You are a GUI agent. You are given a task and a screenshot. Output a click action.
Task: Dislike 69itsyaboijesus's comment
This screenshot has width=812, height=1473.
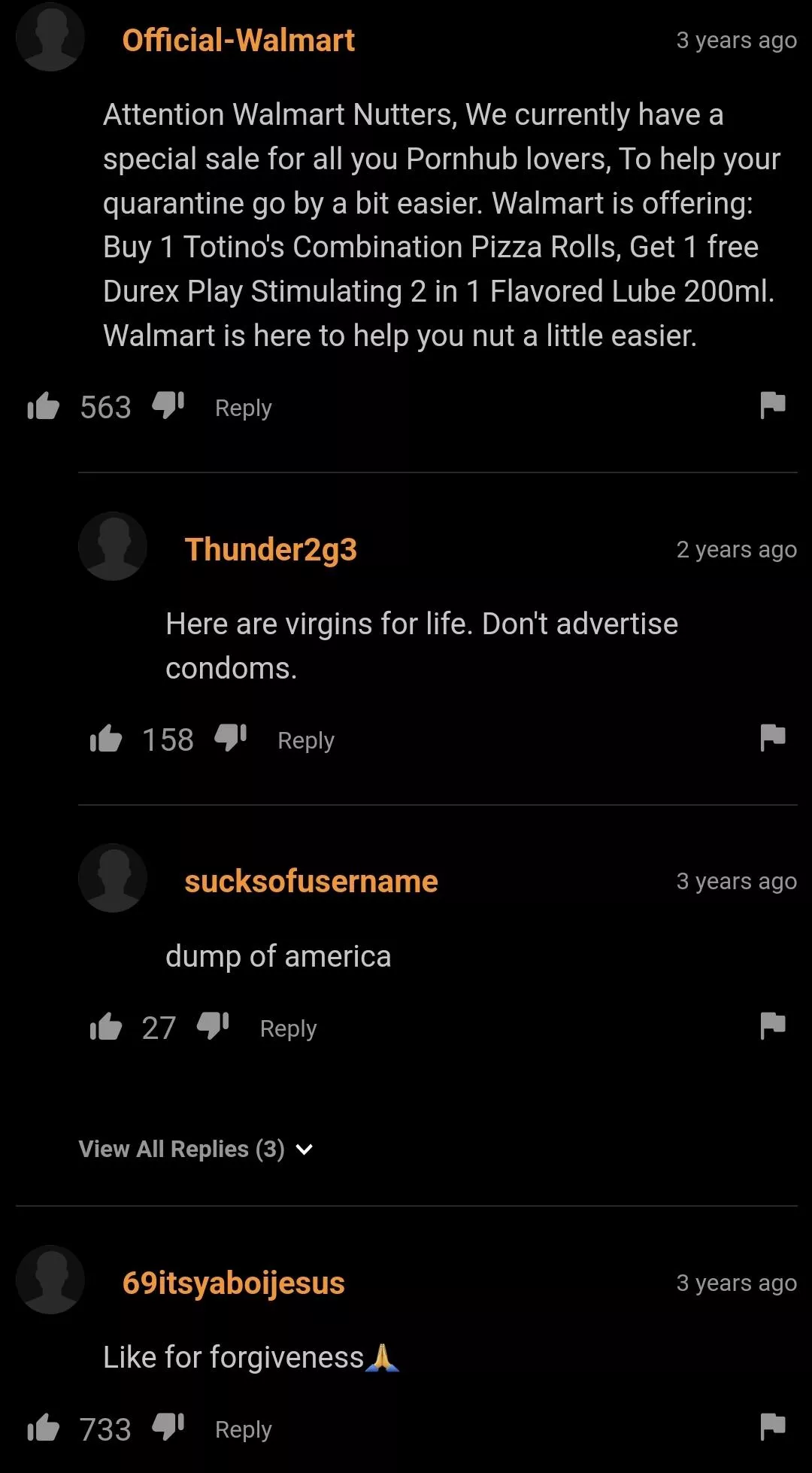tap(168, 1426)
